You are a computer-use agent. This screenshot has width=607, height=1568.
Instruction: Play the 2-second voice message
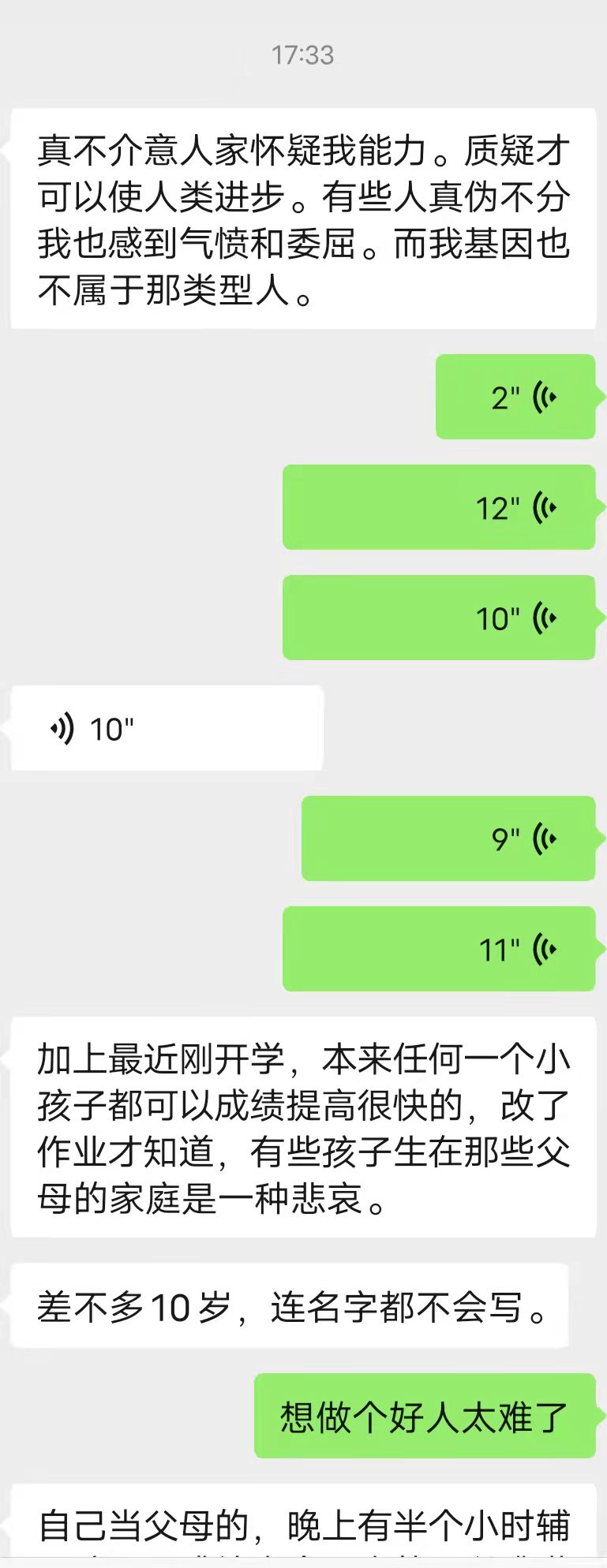coord(515,397)
